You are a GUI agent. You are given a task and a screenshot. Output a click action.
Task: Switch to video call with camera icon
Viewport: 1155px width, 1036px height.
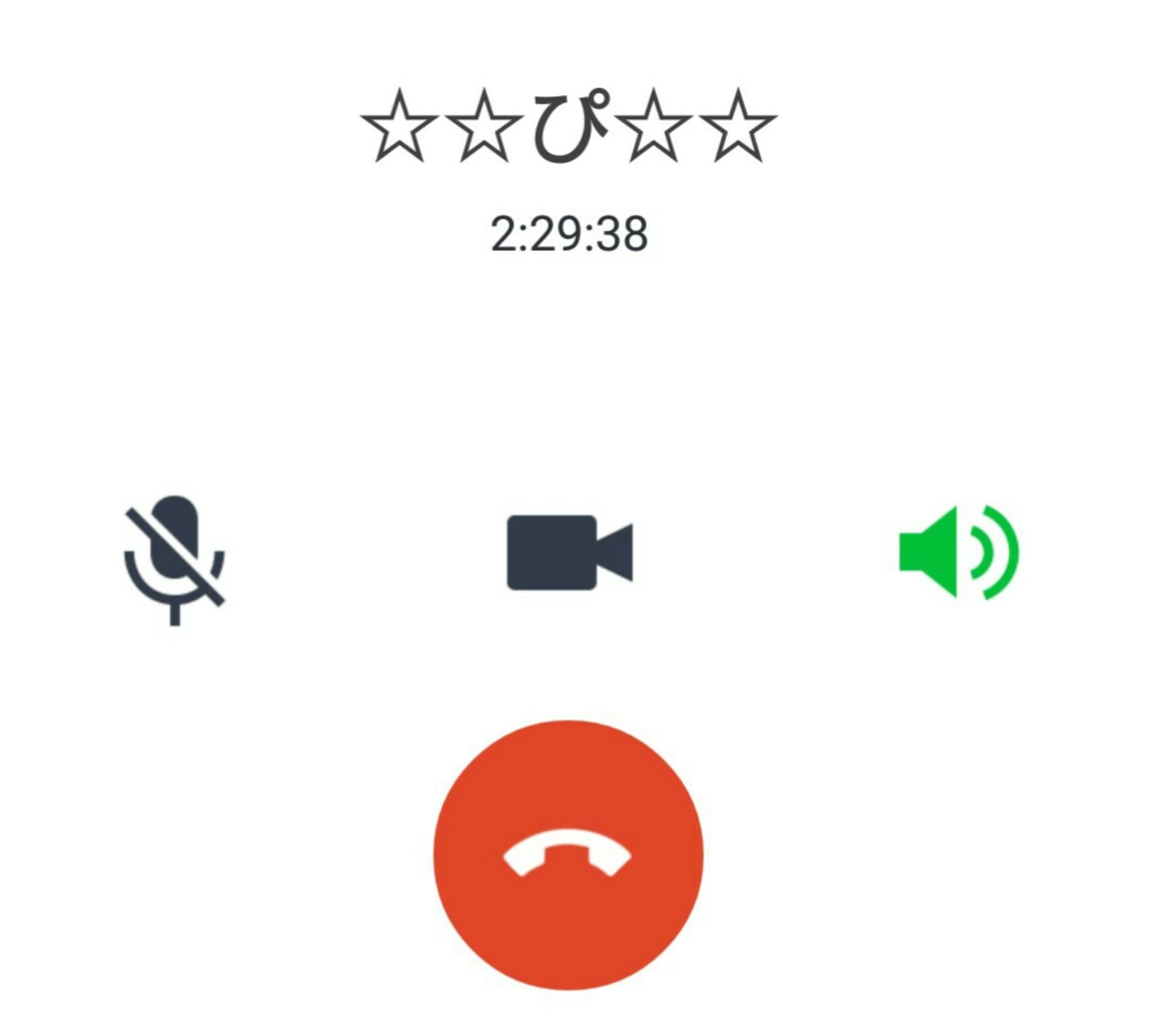569,553
